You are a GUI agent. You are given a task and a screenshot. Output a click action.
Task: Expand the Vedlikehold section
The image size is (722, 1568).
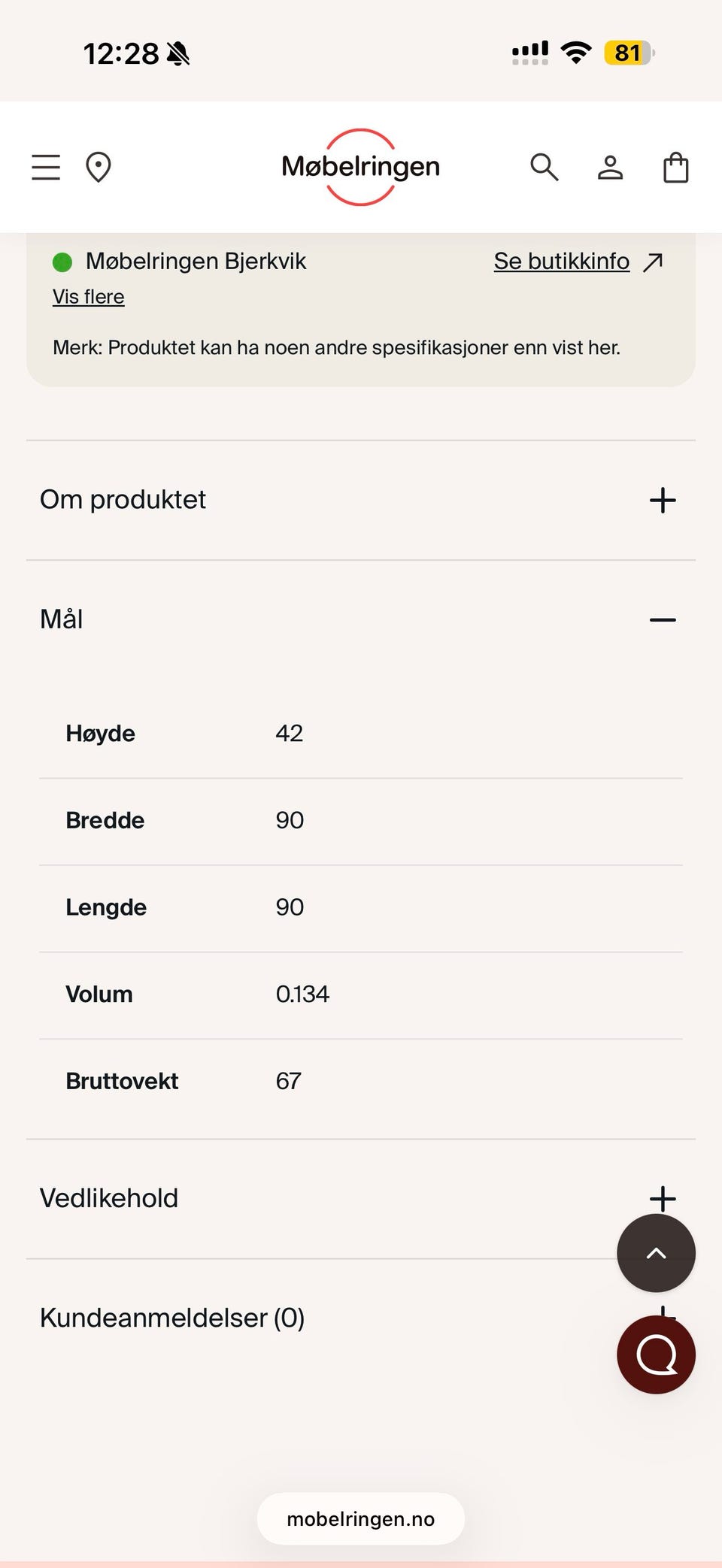(x=361, y=1198)
